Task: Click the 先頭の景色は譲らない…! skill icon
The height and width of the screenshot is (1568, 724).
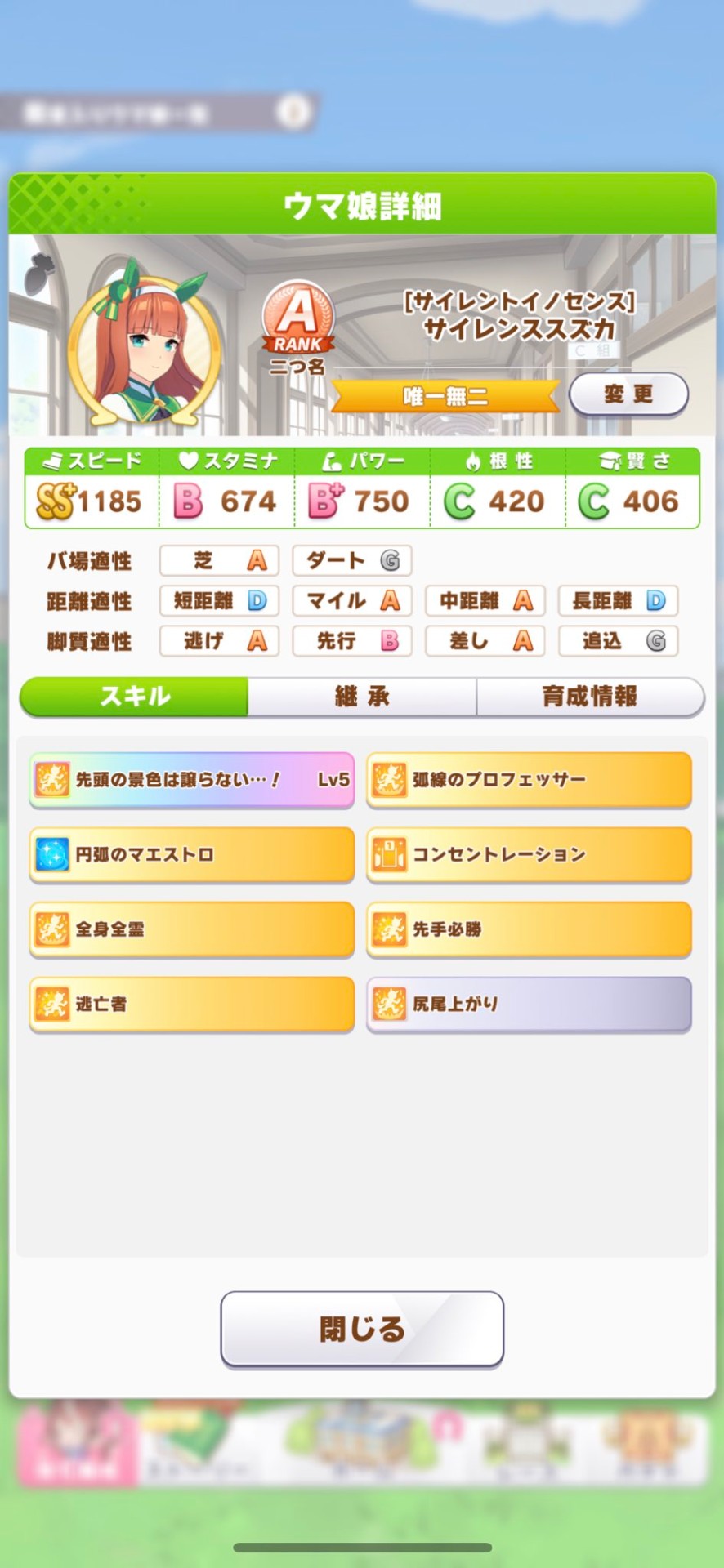Action: [x=54, y=780]
